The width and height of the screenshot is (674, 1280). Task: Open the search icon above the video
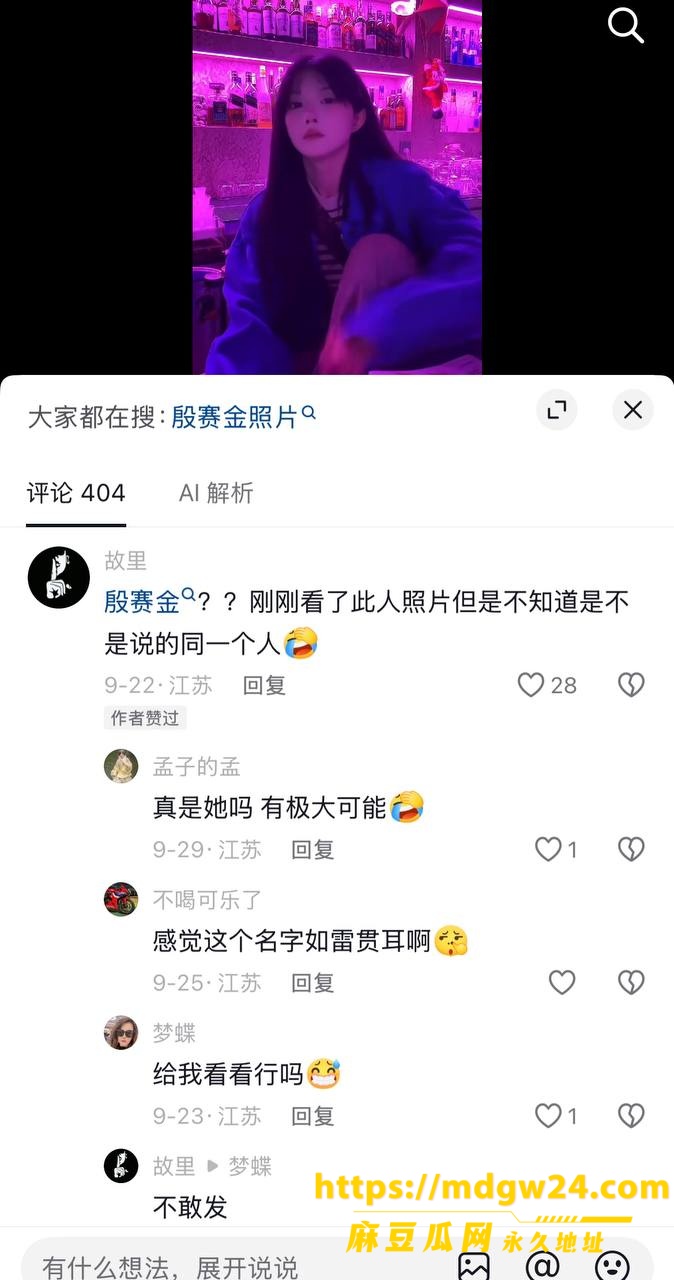click(x=626, y=25)
